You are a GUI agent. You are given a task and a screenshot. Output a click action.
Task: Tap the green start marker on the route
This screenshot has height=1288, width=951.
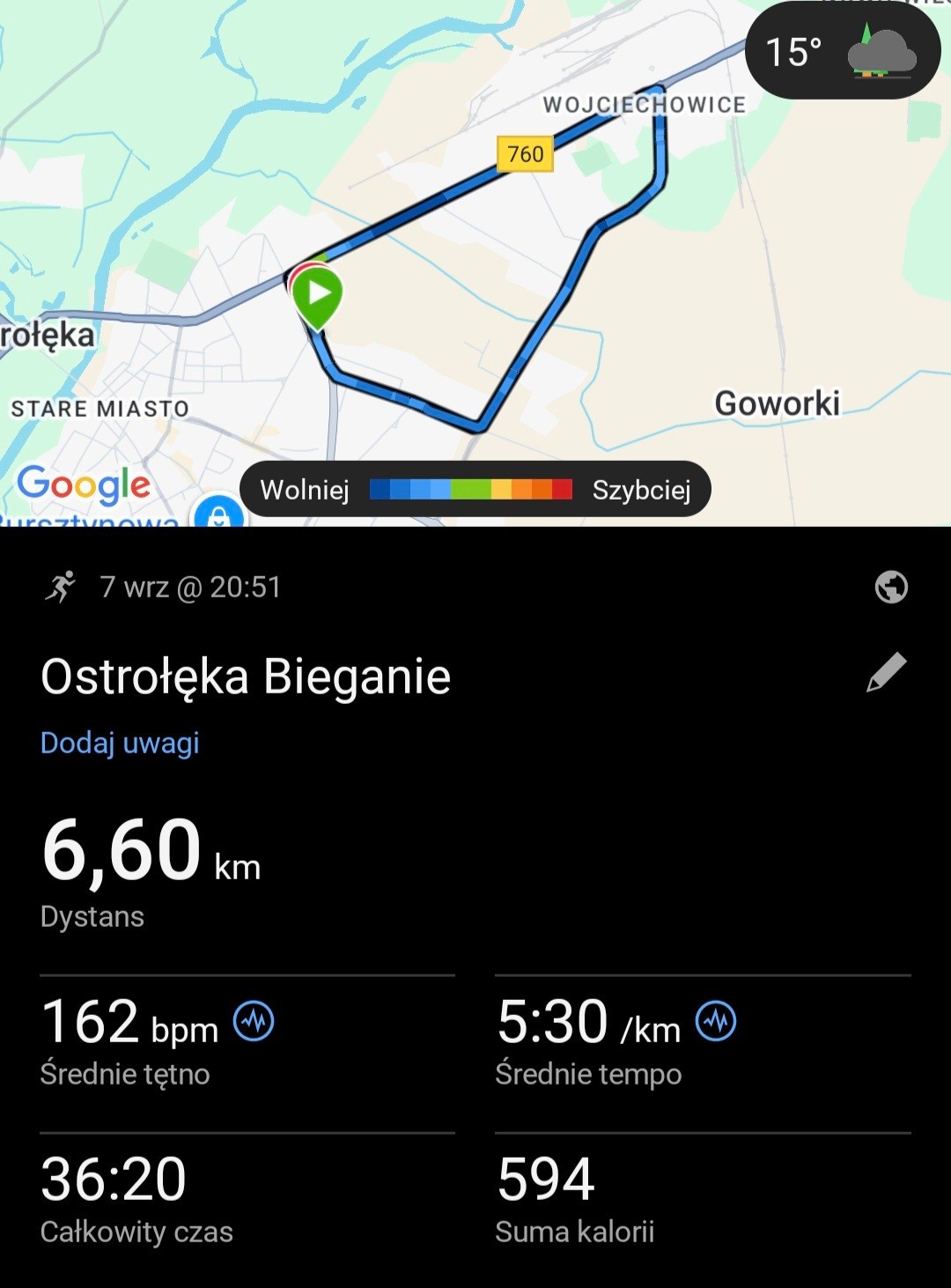317,295
